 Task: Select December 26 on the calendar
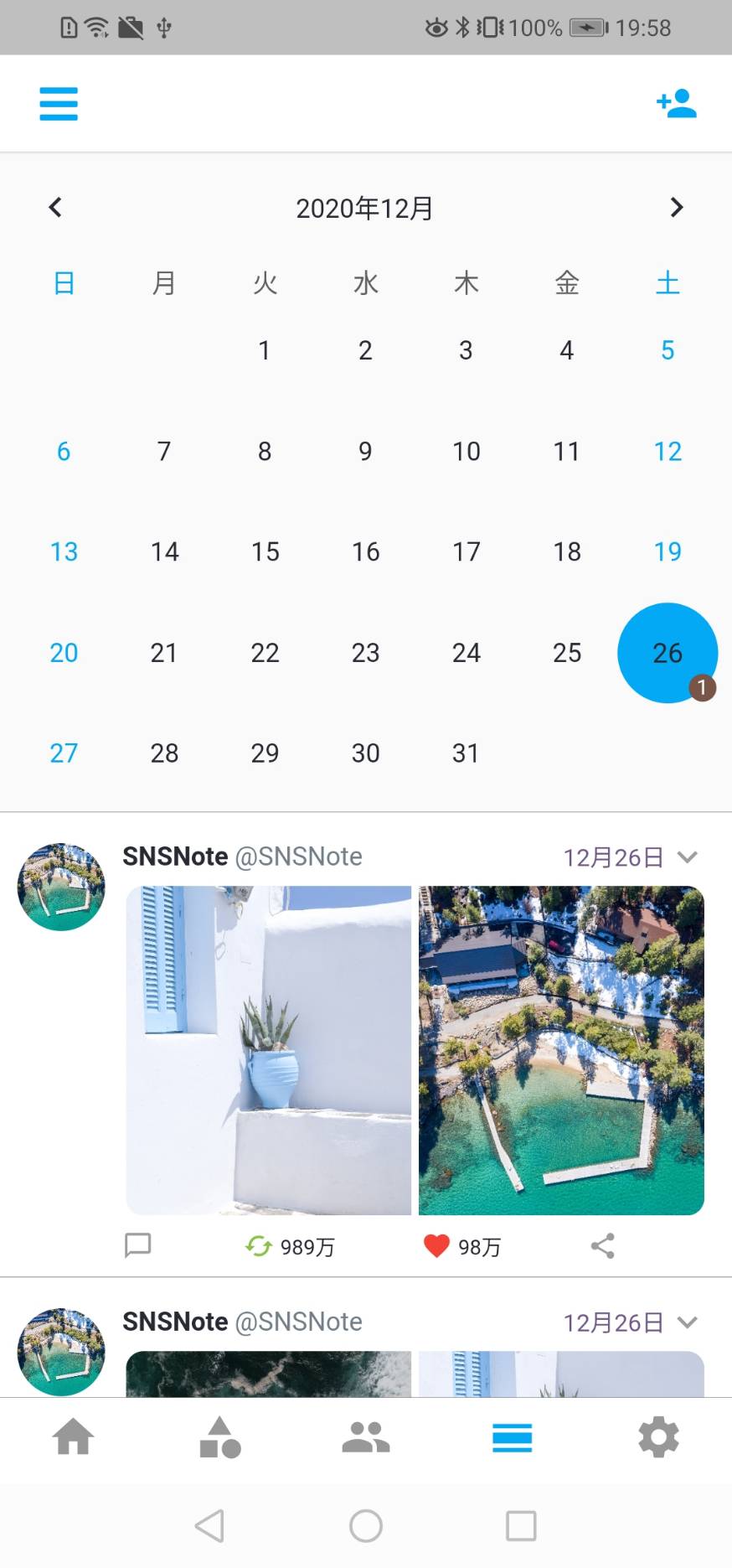[667, 653]
